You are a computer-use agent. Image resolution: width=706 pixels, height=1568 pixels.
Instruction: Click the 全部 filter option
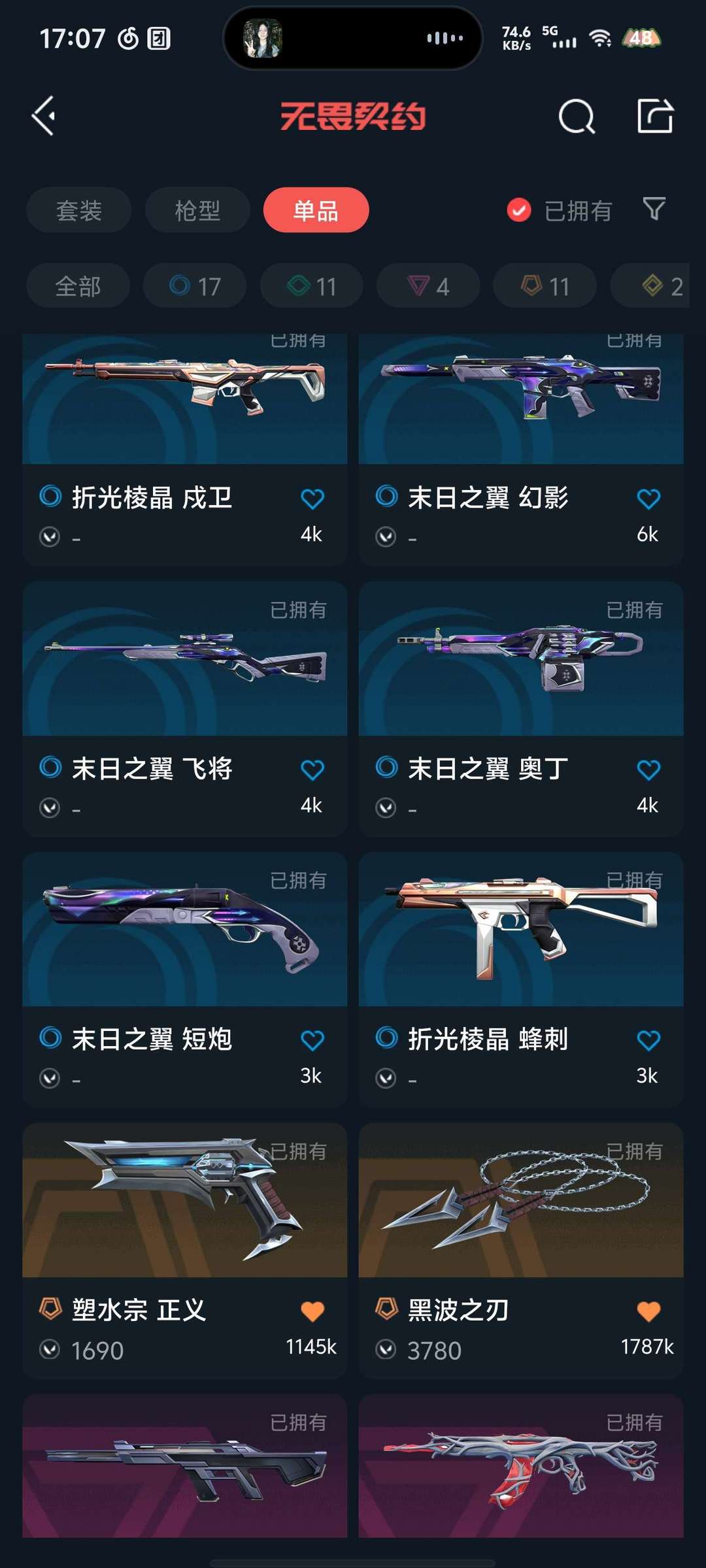77,285
